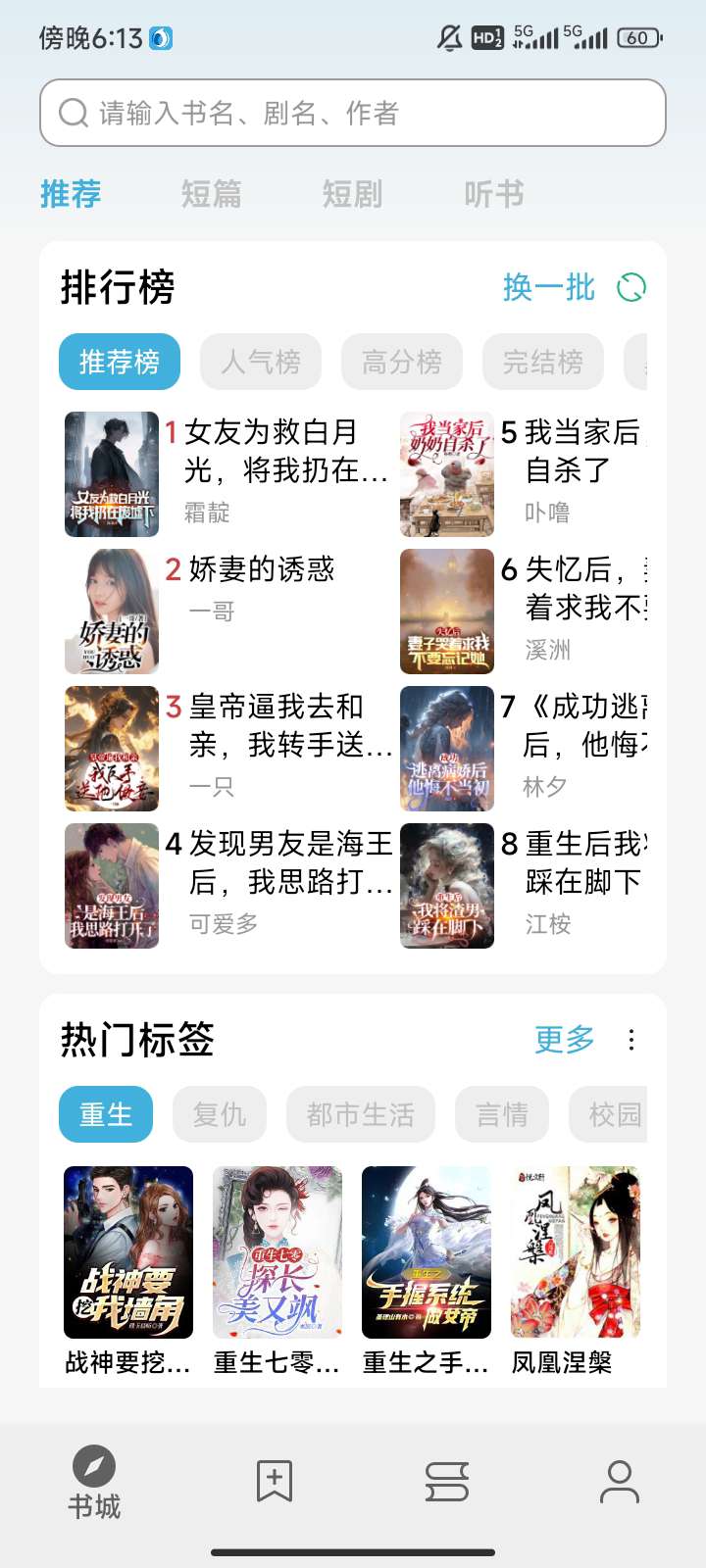Screen dimensions: 706x1568
Task: Refresh rankings with 换一批
Action: pos(574,287)
